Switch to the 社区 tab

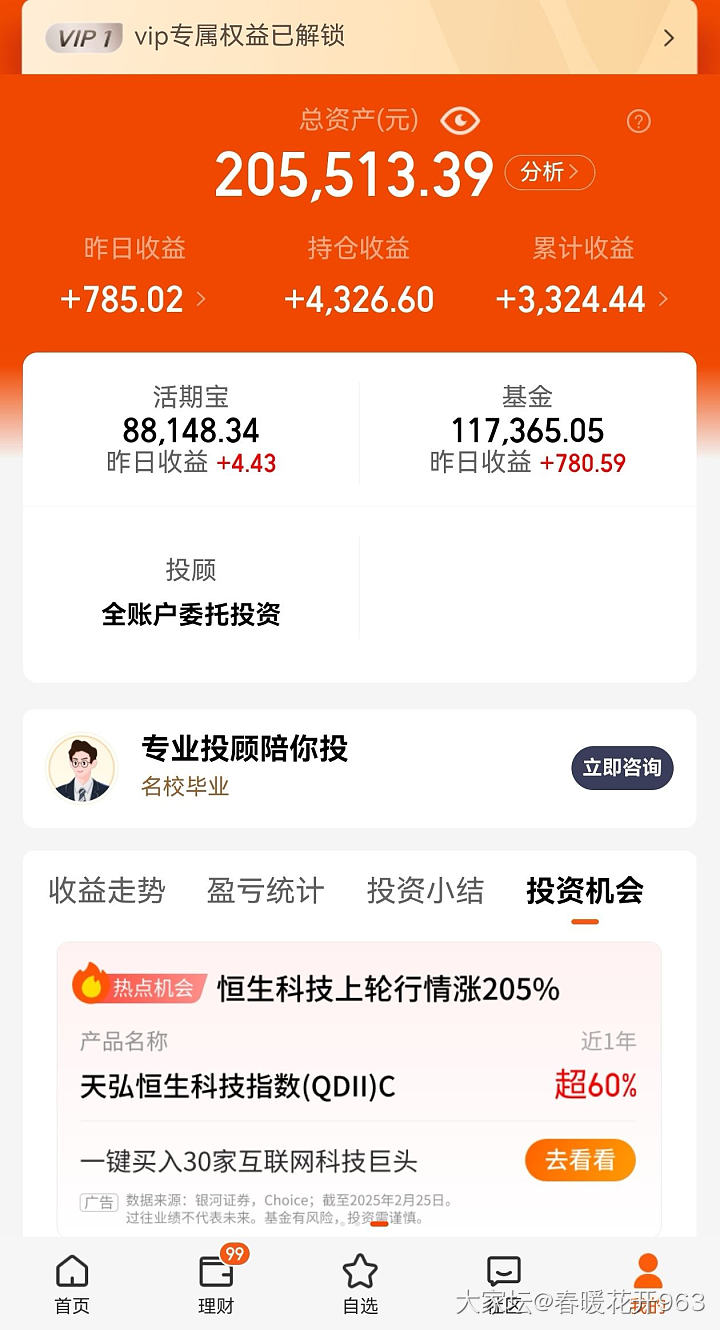(504, 1283)
